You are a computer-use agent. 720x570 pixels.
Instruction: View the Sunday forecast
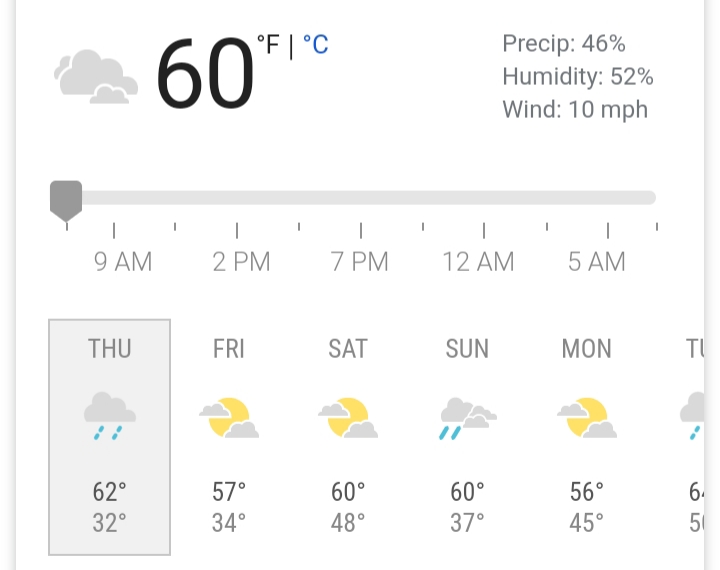[467, 436]
